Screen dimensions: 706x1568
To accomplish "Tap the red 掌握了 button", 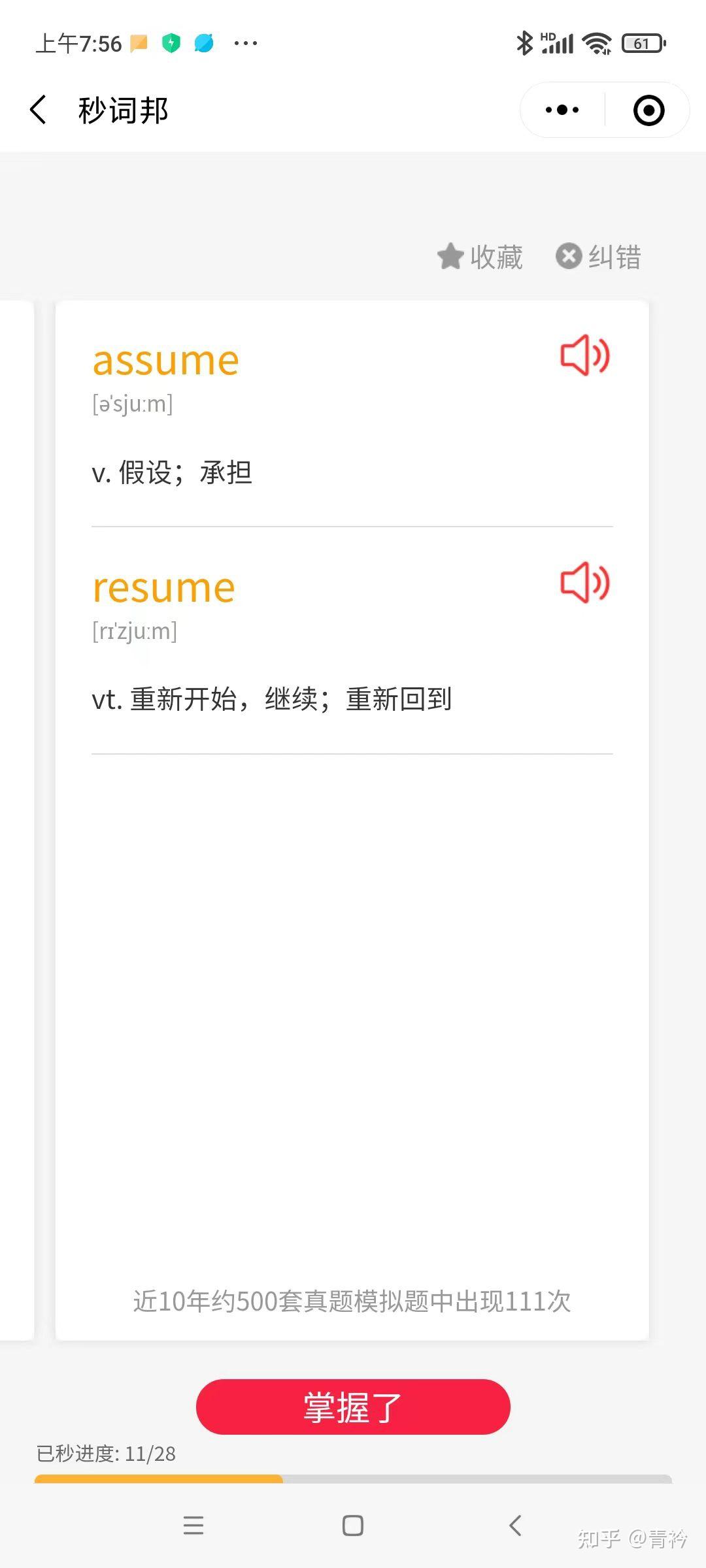I will [353, 1407].
